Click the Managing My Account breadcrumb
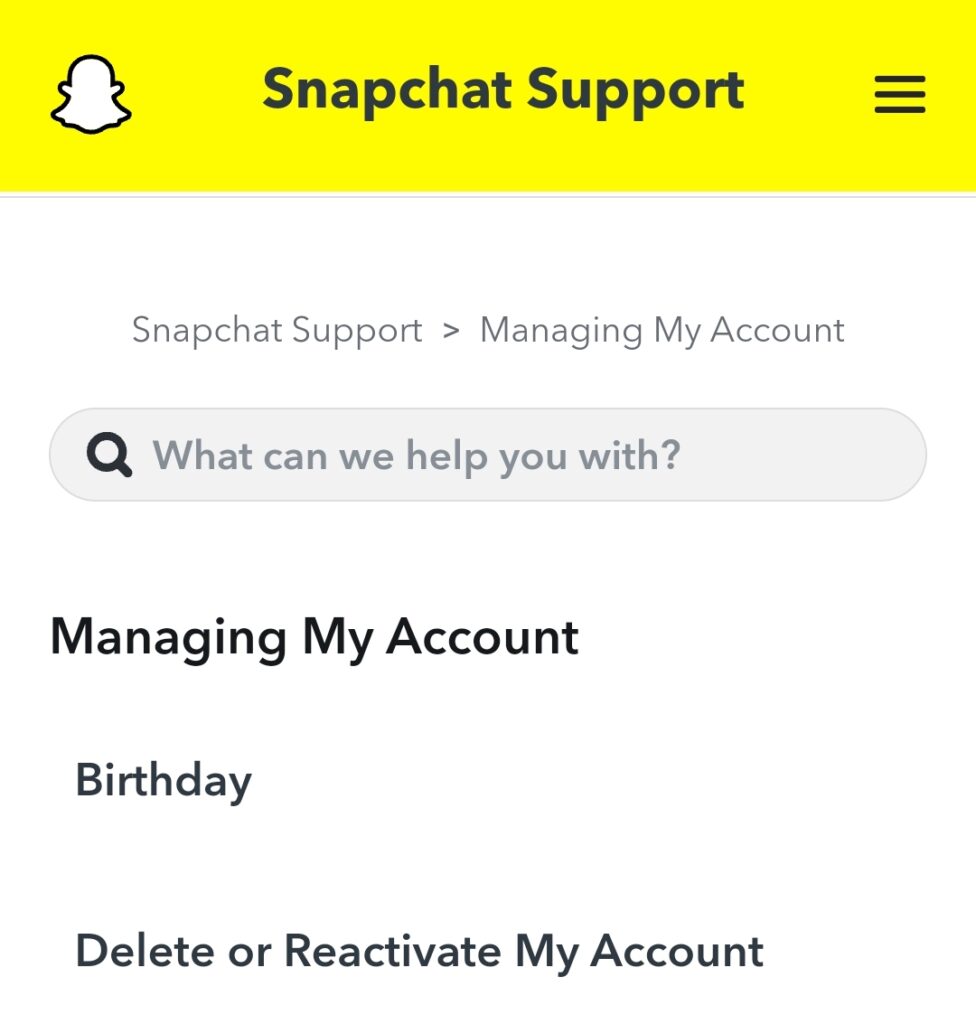The width and height of the screenshot is (976, 1024). (x=662, y=330)
